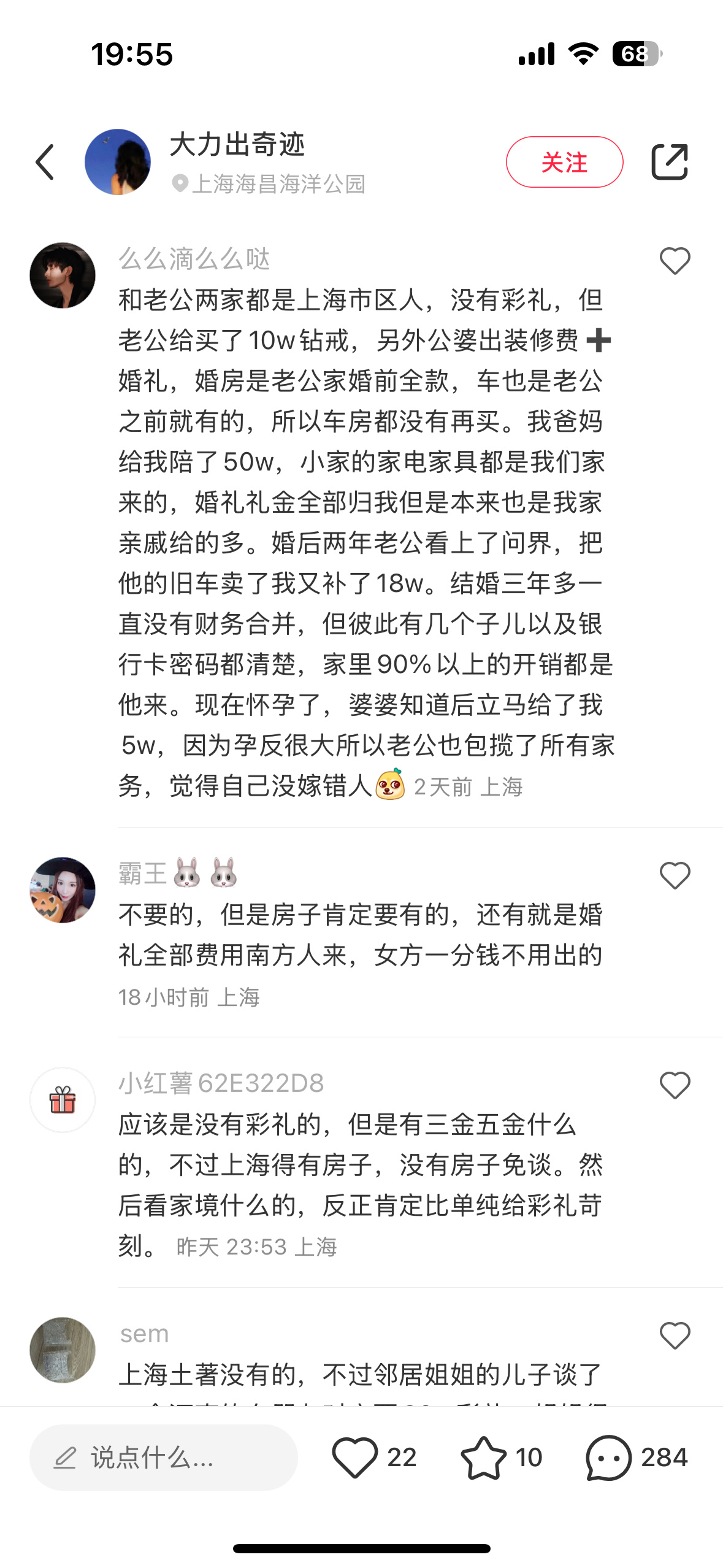This screenshot has width=723, height=1568.
Task: Share this post
Action: pos(669,162)
